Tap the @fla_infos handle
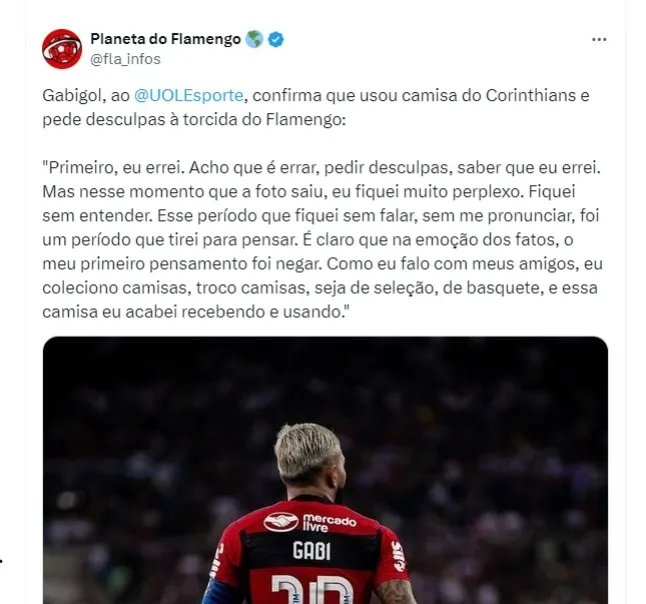646x604 pixels. point(125,59)
